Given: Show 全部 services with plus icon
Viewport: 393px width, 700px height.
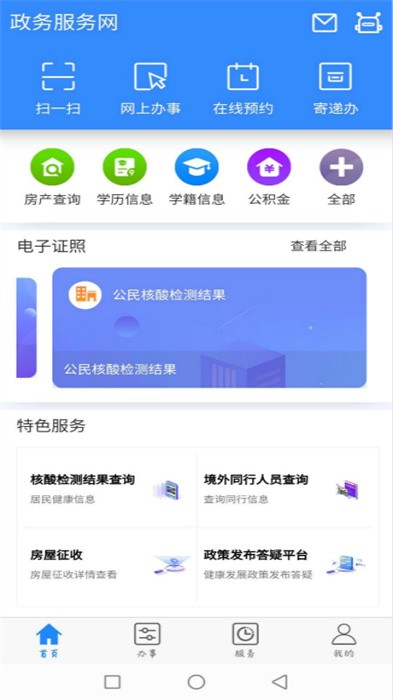Looking at the screenshot, I should (x=341, y=177).
